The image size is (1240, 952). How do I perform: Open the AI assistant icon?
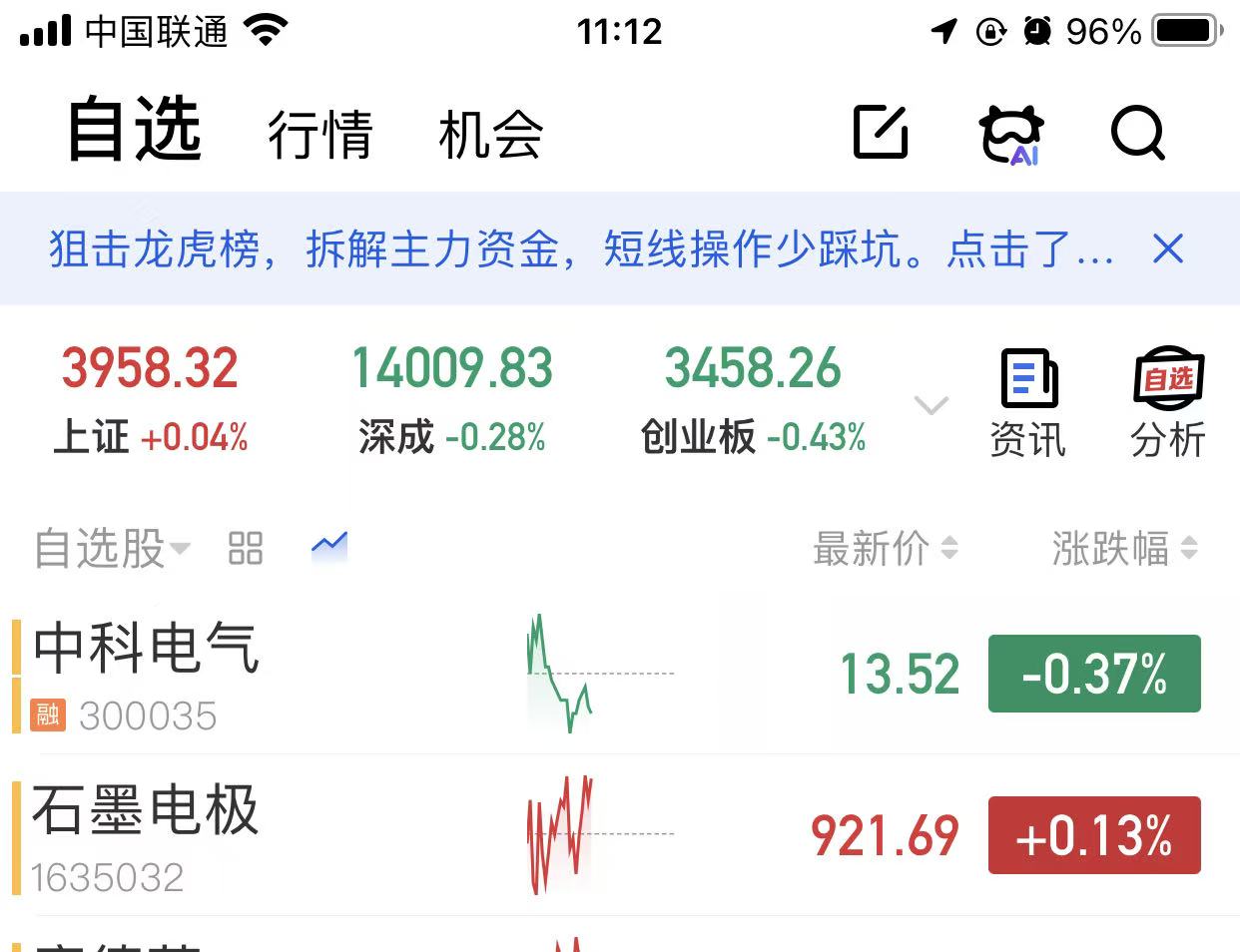pos(1010,134)
